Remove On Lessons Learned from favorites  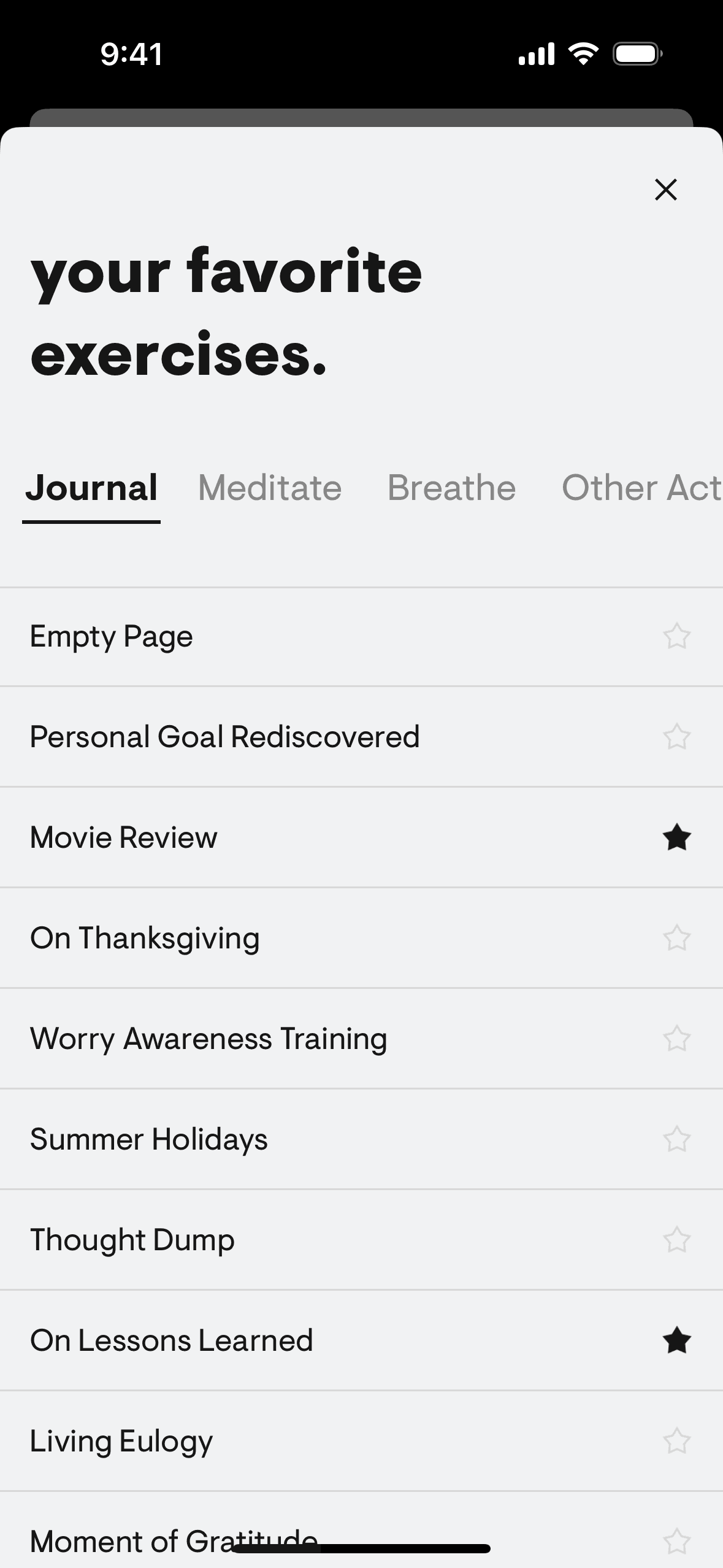(x=676, y=1340)
